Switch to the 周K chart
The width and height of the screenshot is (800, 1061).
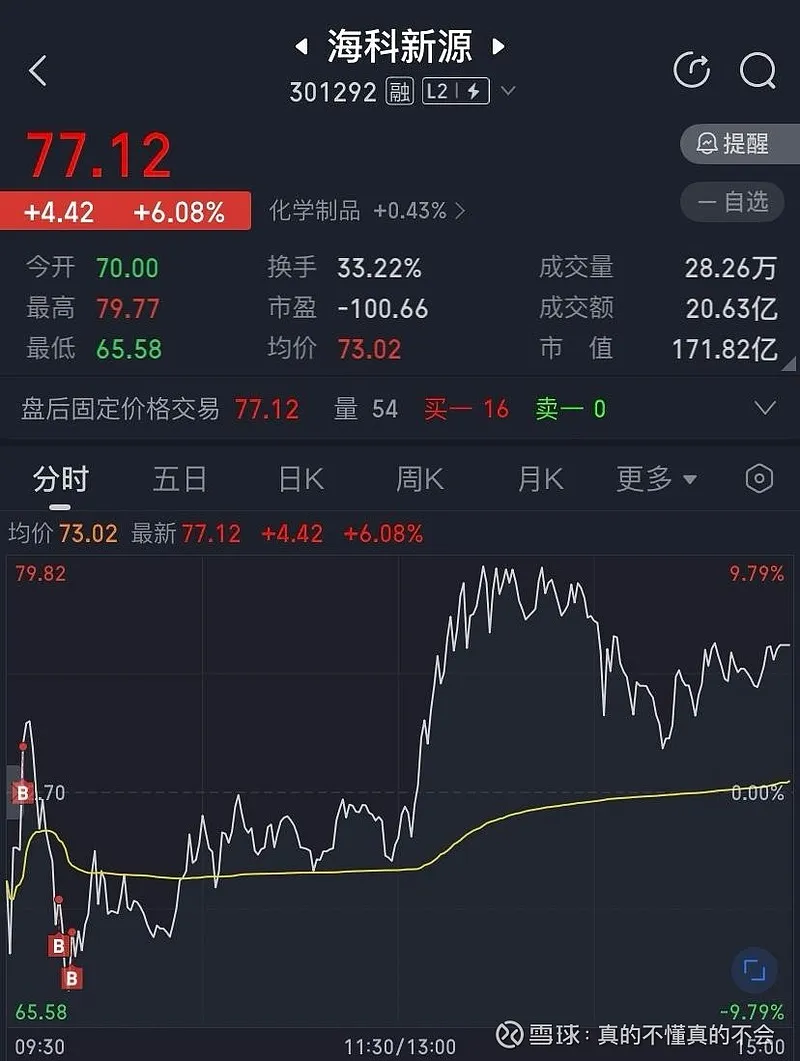420,479
